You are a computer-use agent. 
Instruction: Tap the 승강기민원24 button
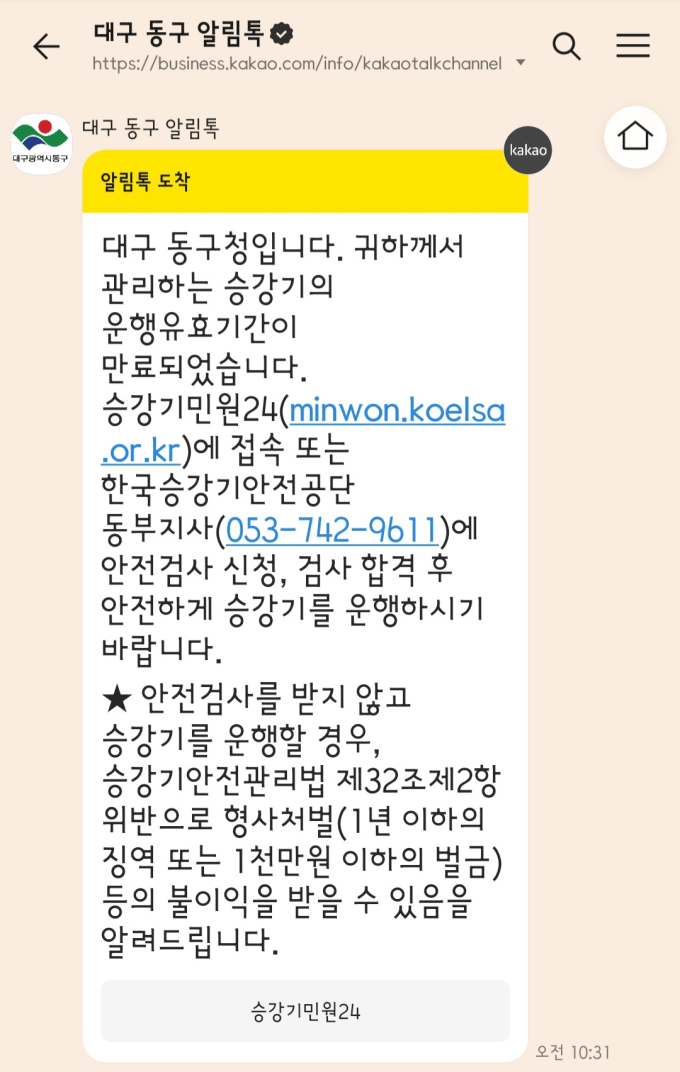305,1011
